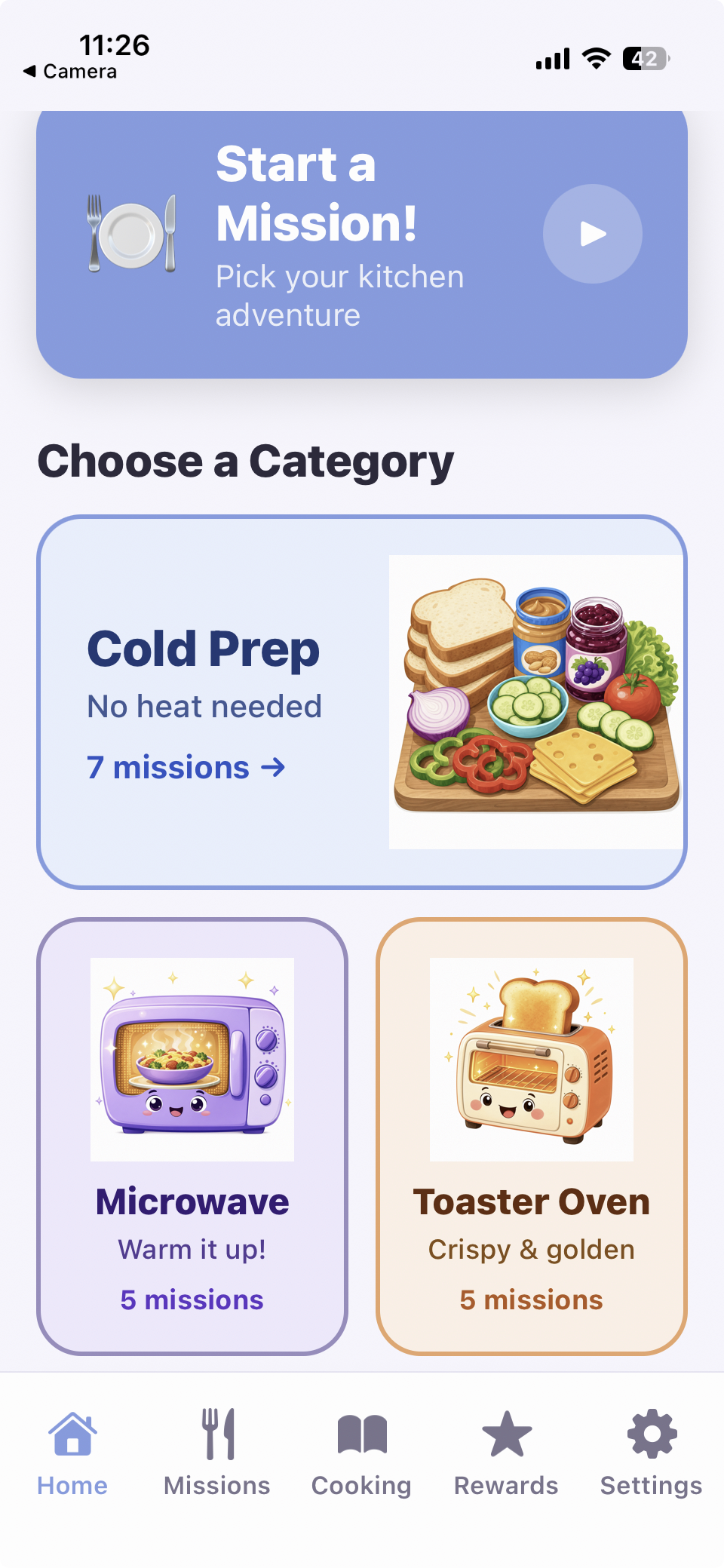Open the Cold Prep category card
The image size is (724, 1568).
click(362, 702)
